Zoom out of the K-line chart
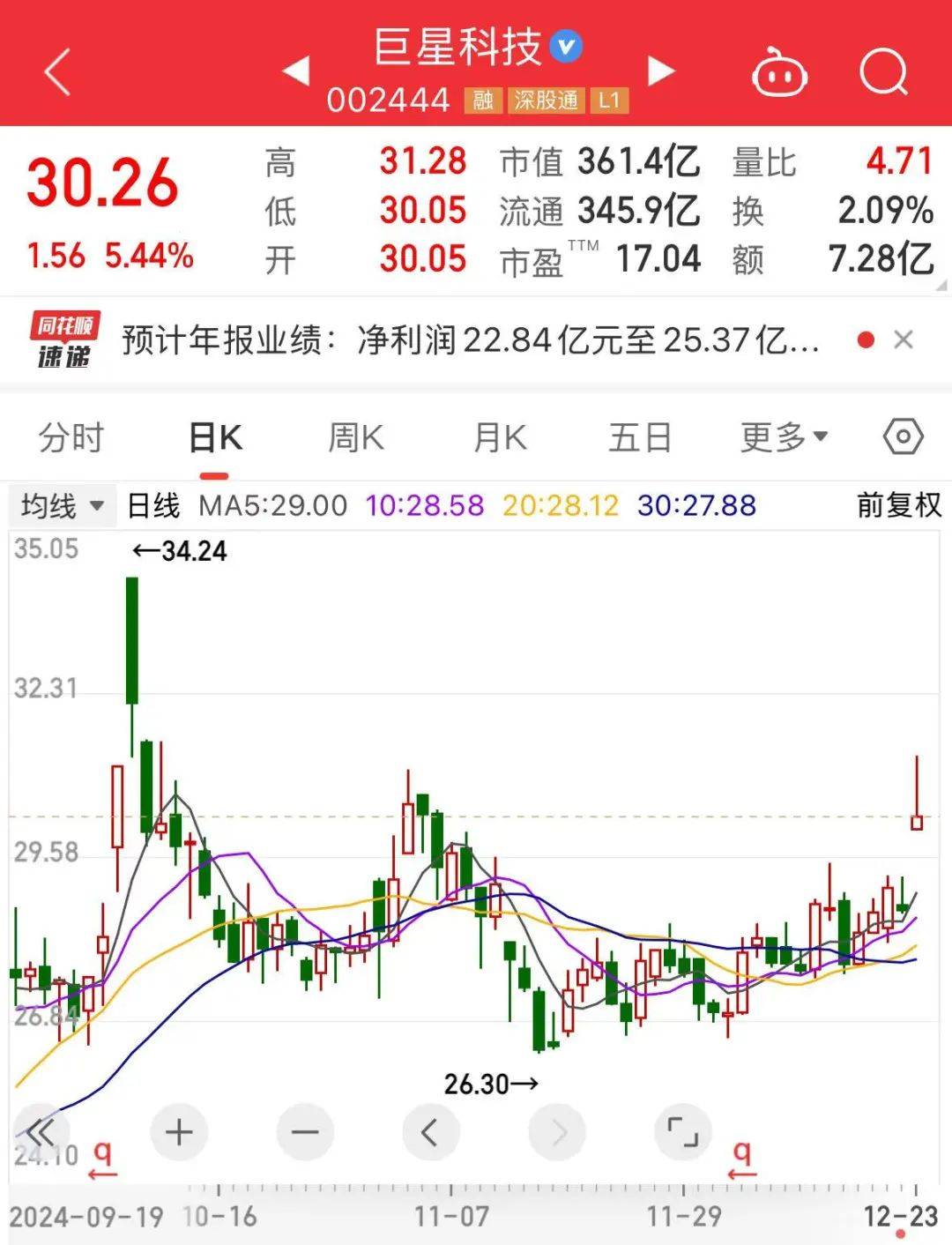This screenshot has height=1245, width=952. [x=304, y=1131]
